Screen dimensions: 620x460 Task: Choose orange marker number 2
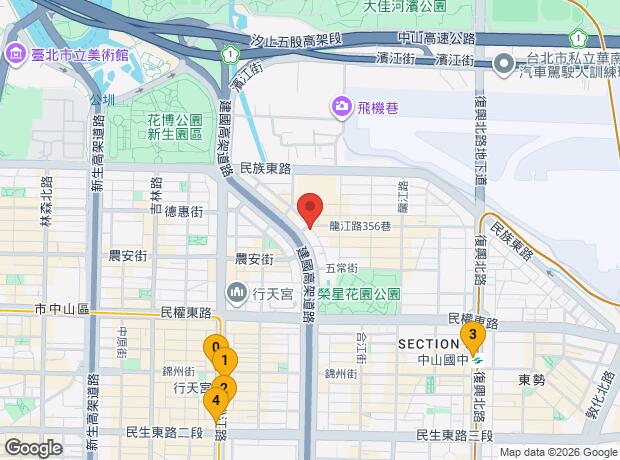tap(224, 387)
